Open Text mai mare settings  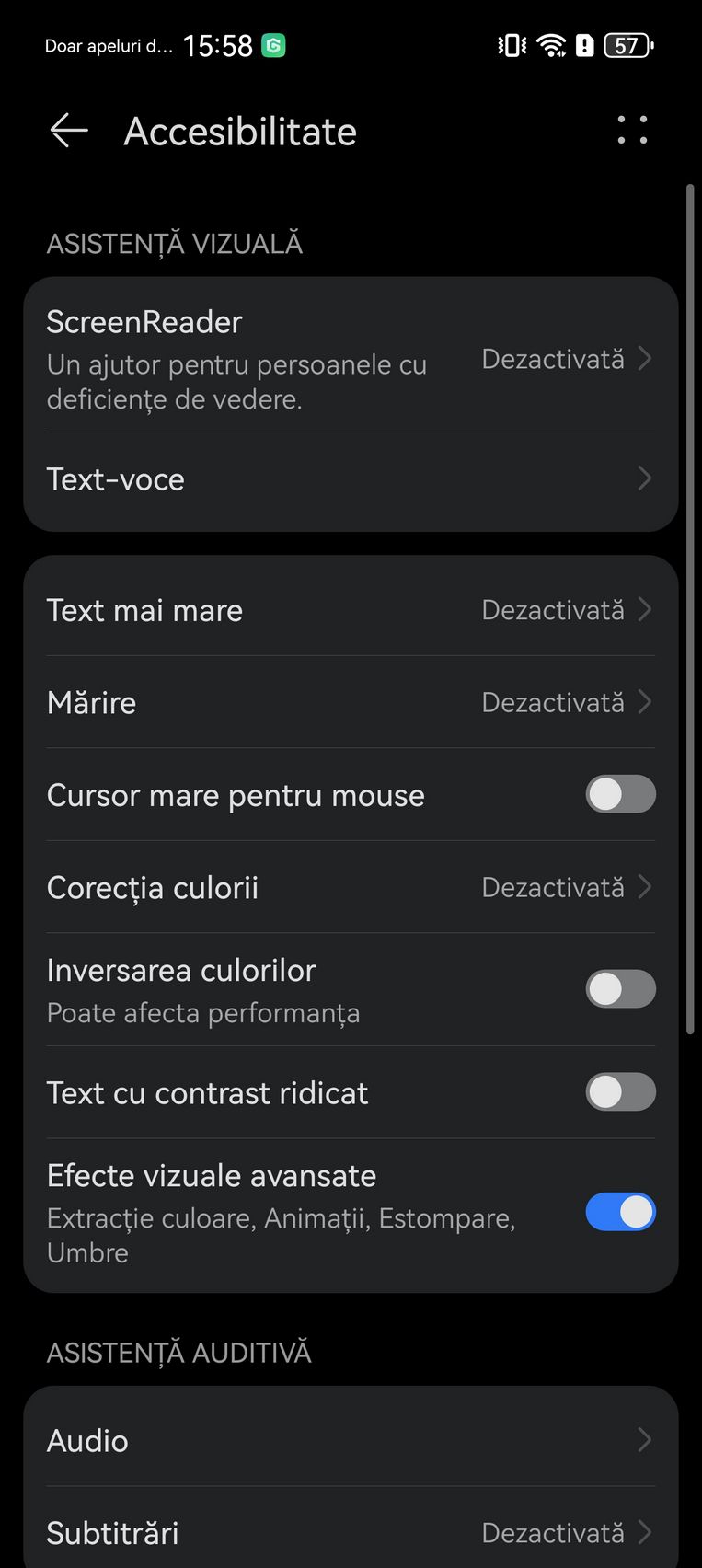pyautogui.click(x=351, y=610)
